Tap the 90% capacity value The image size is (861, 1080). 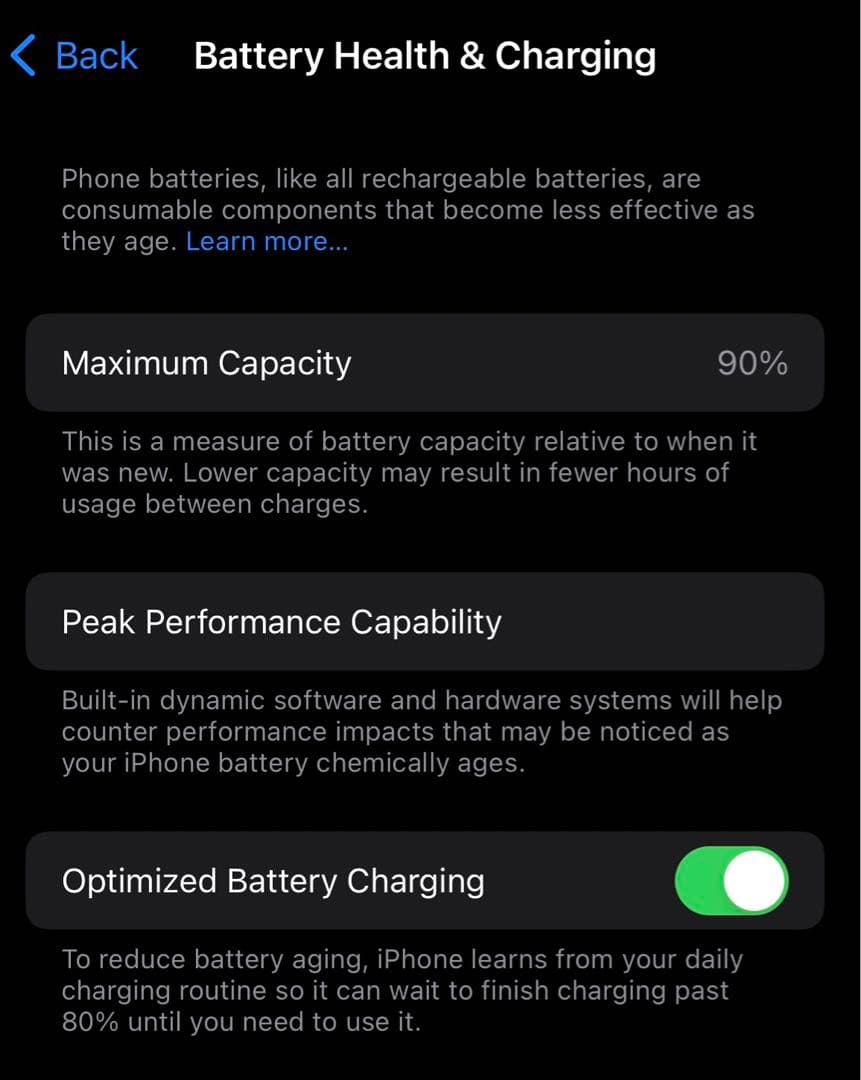tap(752, 362)
